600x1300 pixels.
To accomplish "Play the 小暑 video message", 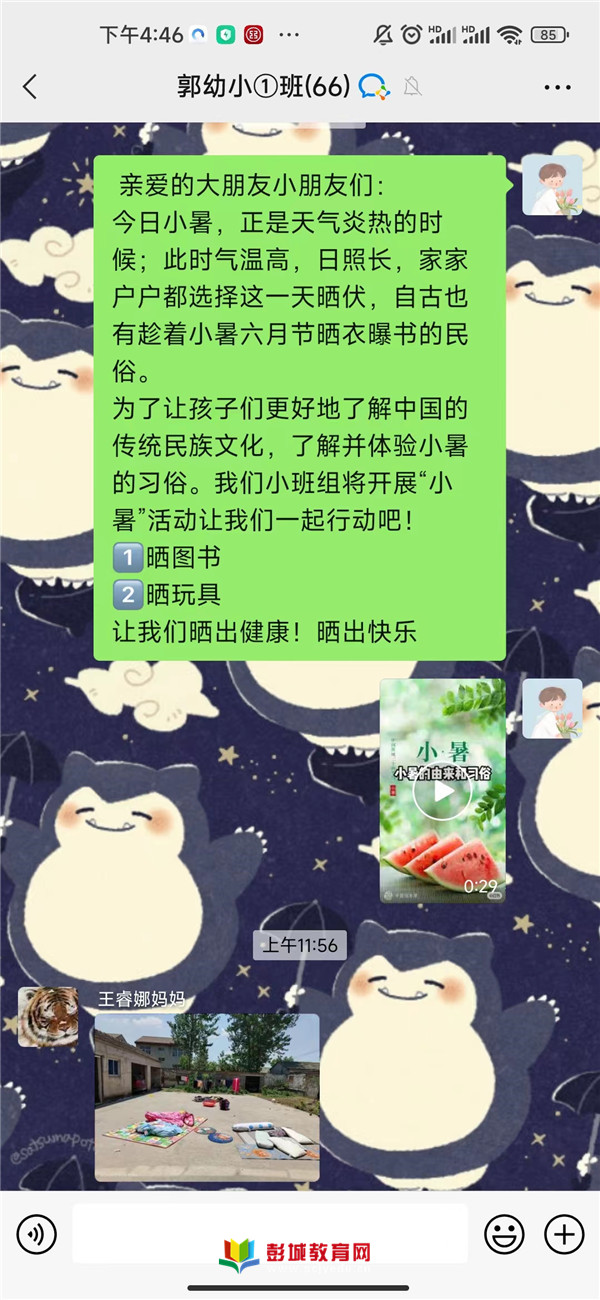I will pos(442,791).
